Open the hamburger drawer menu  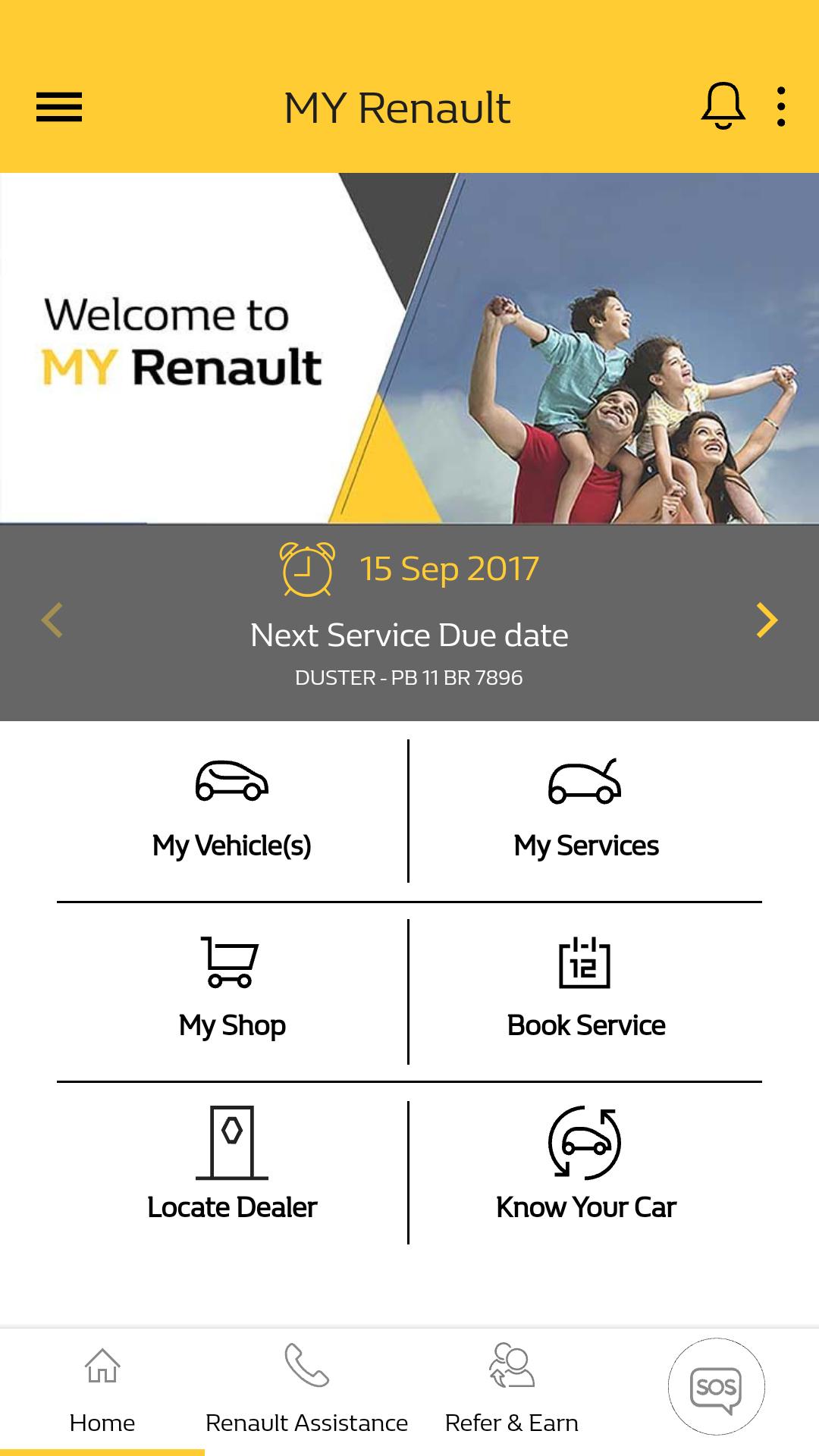[x=59, y=107]
